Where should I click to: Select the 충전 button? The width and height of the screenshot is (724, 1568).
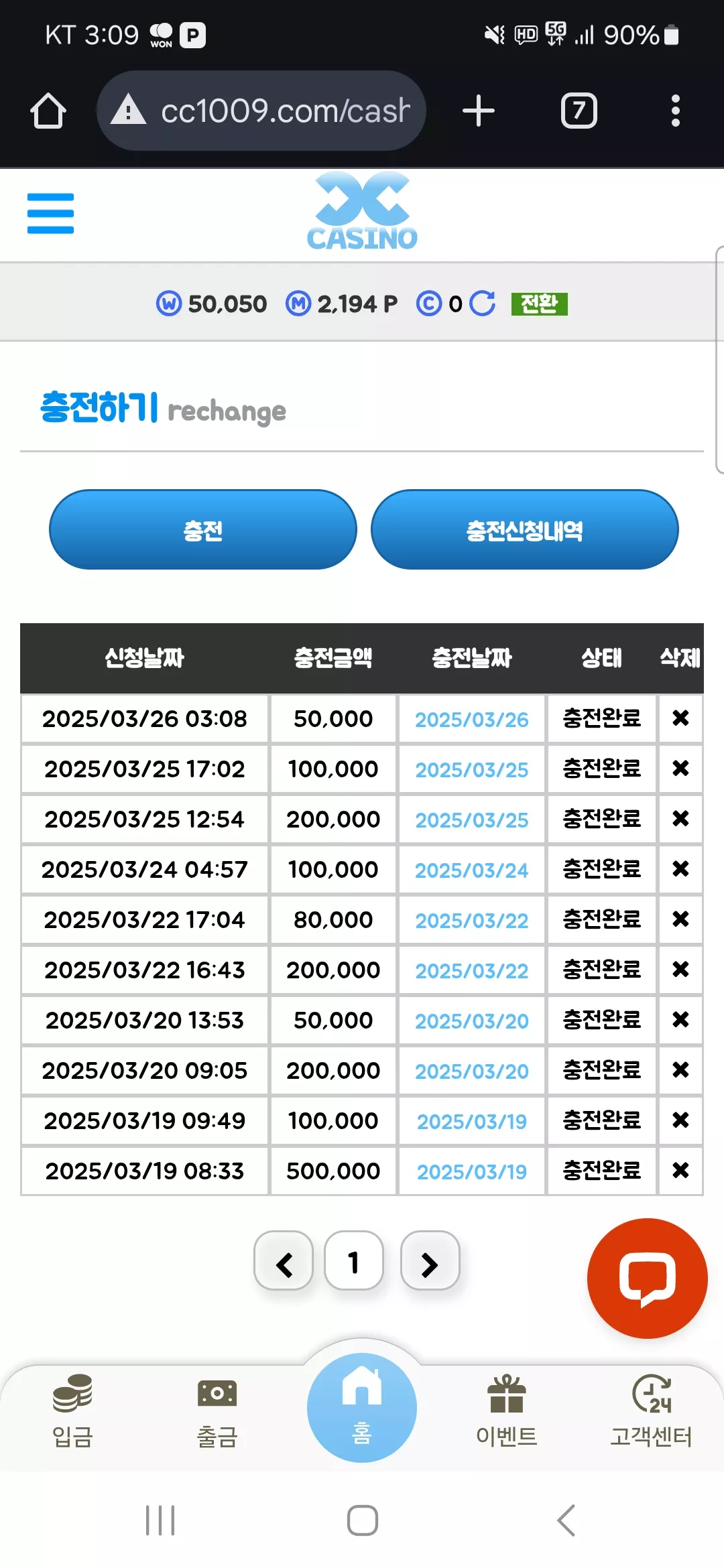point(203,530)
